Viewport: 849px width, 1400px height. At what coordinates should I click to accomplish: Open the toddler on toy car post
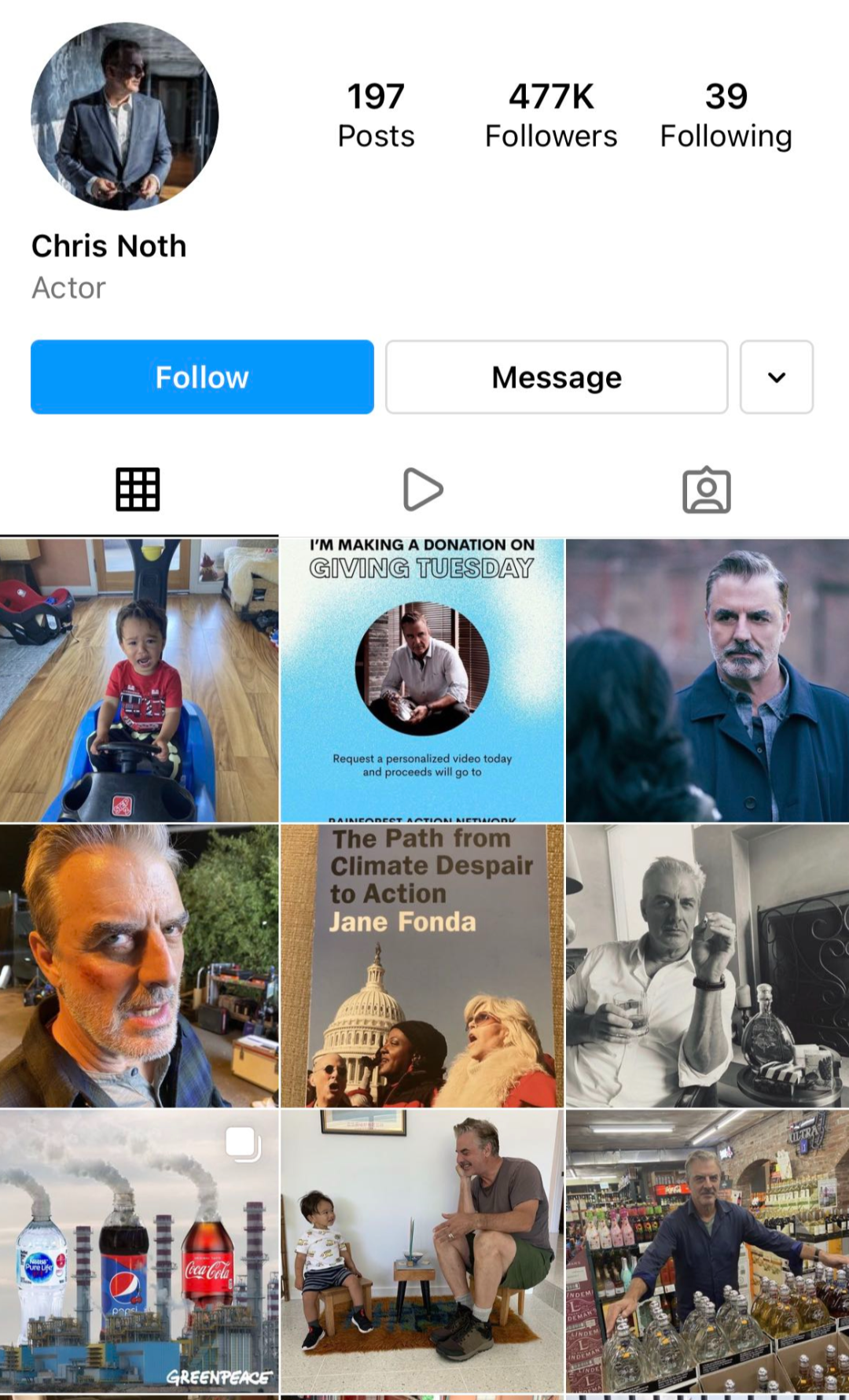point(139,680)
